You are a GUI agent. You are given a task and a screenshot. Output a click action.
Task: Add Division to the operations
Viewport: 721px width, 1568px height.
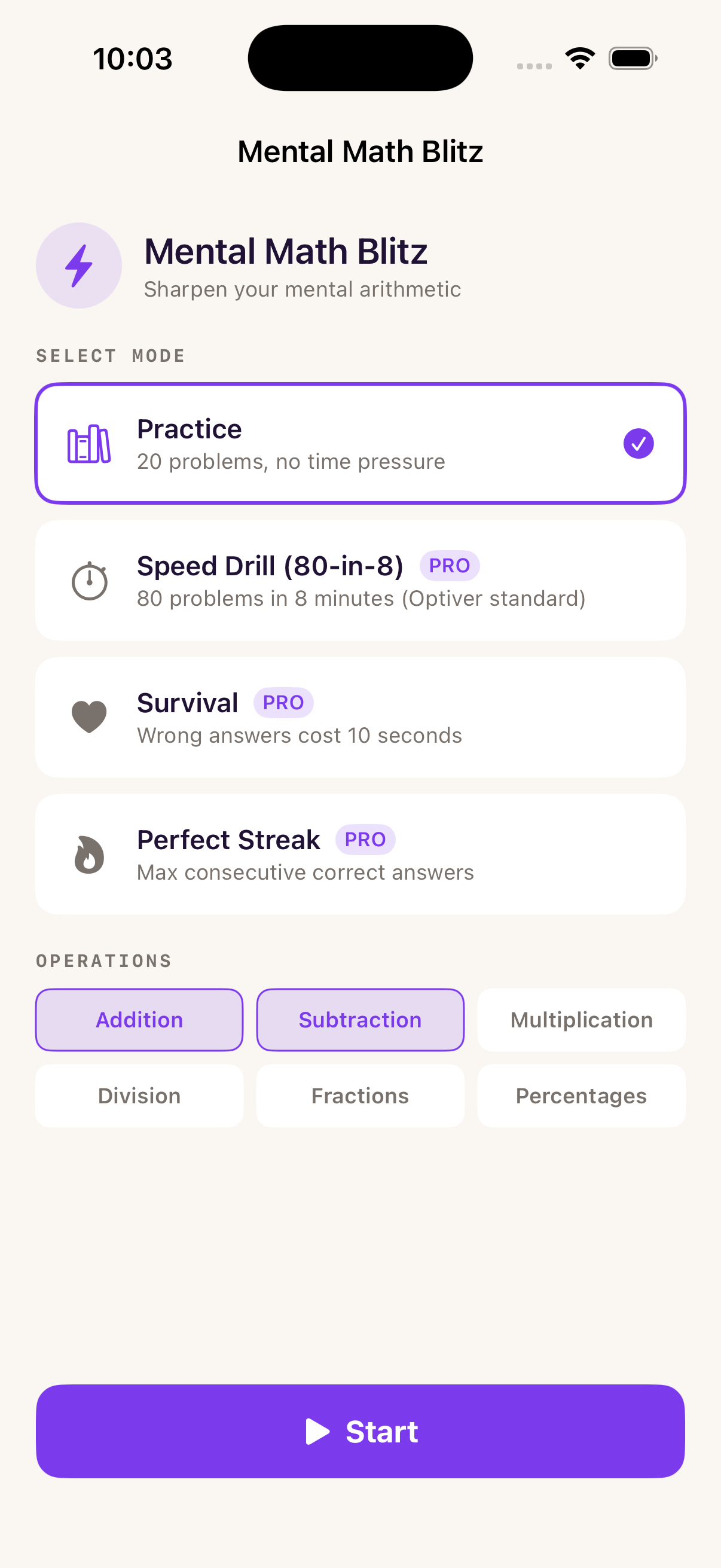pyautogui.click(x=139, y=1096)
